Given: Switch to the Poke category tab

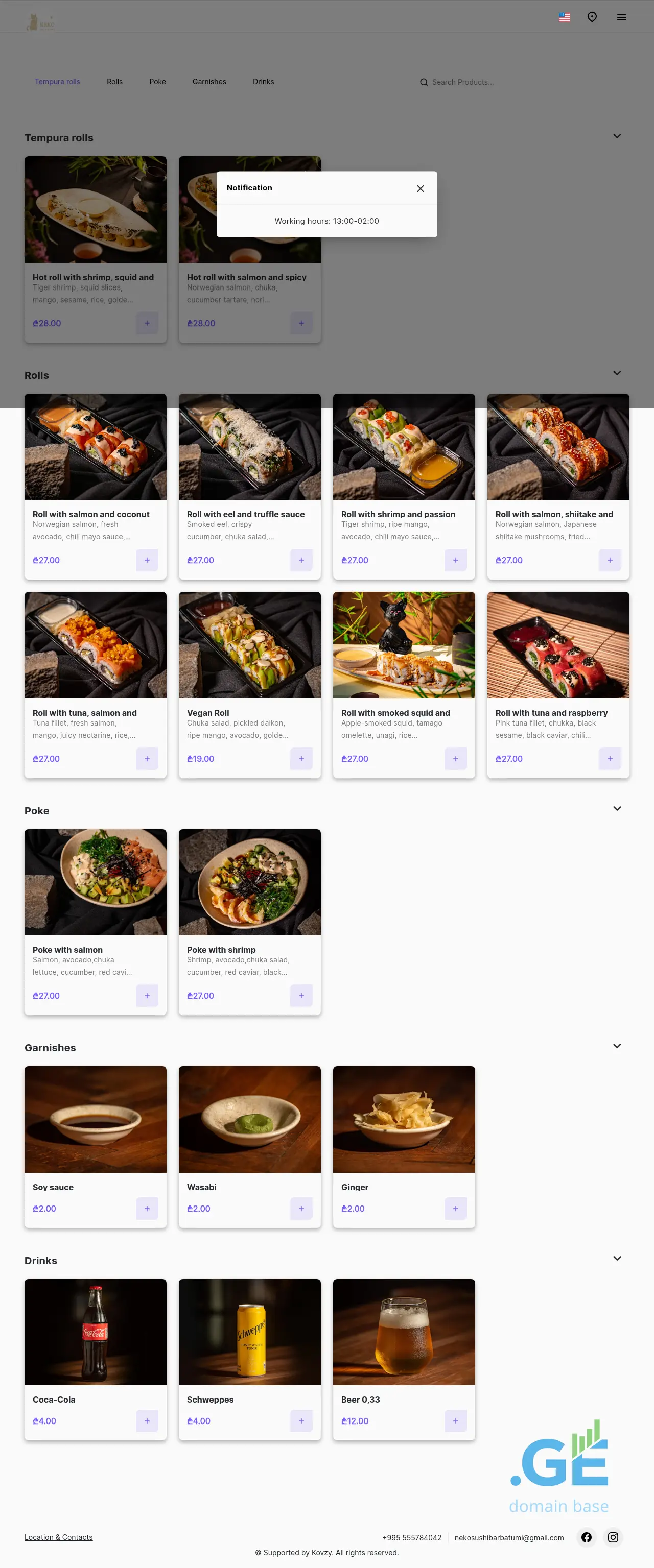Looking at the screenshot, I should (x=157, y=82).
